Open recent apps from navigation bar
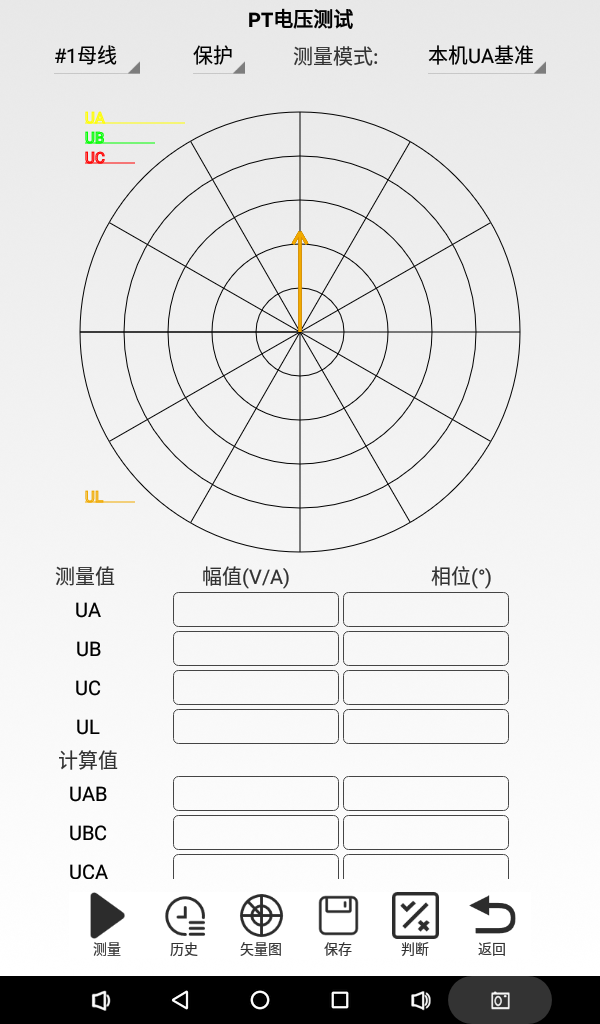 [x=340, y=1000]
